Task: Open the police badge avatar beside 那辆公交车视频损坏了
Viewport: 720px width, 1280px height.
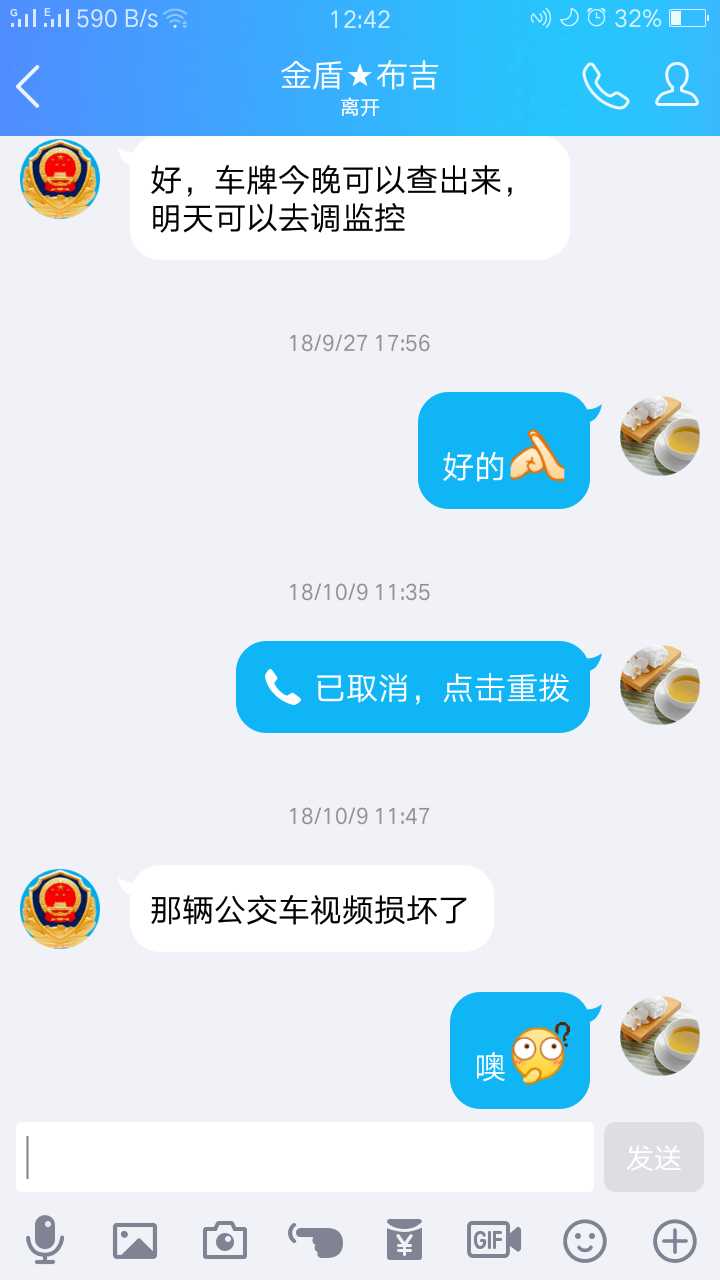Action: 60,909
